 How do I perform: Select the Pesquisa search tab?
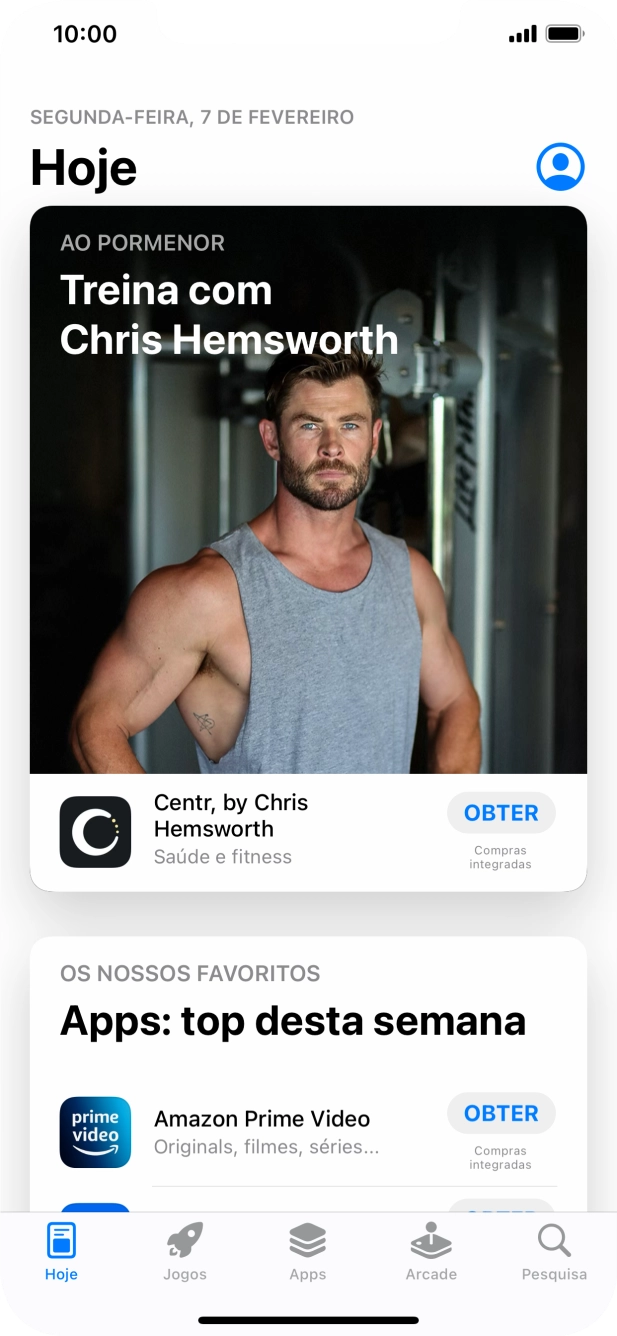point(554,1251)
